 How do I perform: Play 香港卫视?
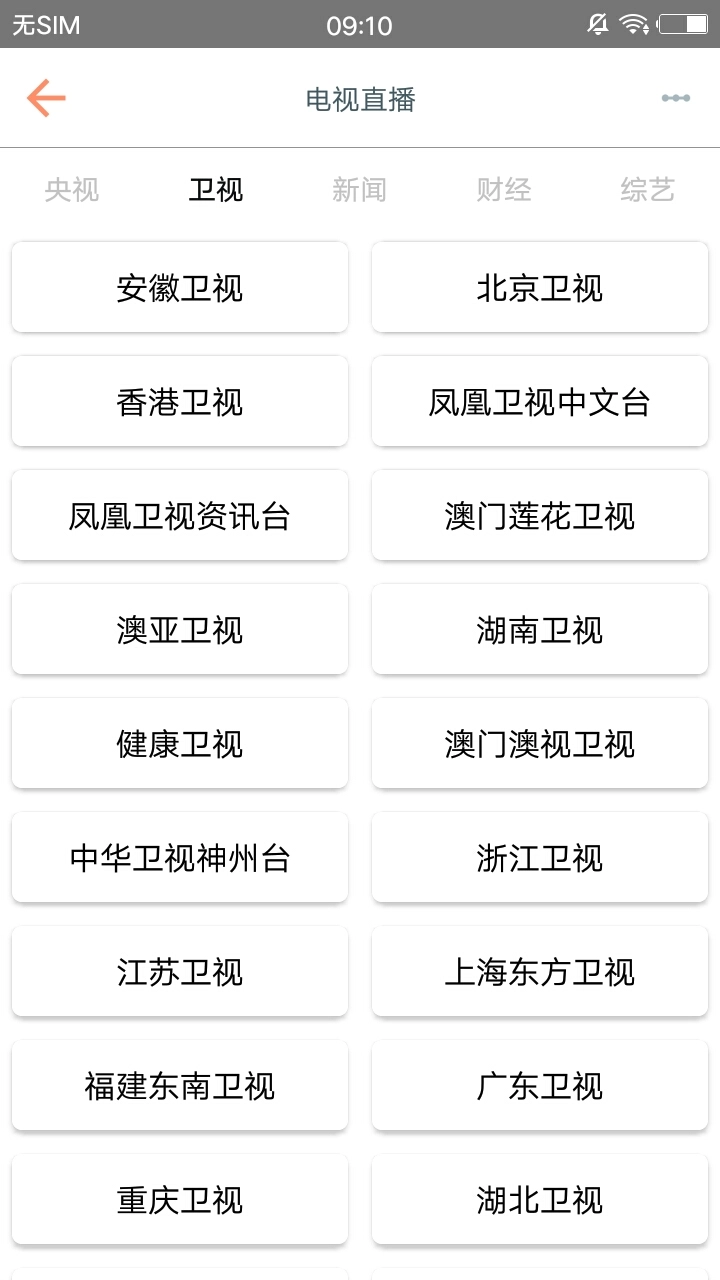(179, 401)
